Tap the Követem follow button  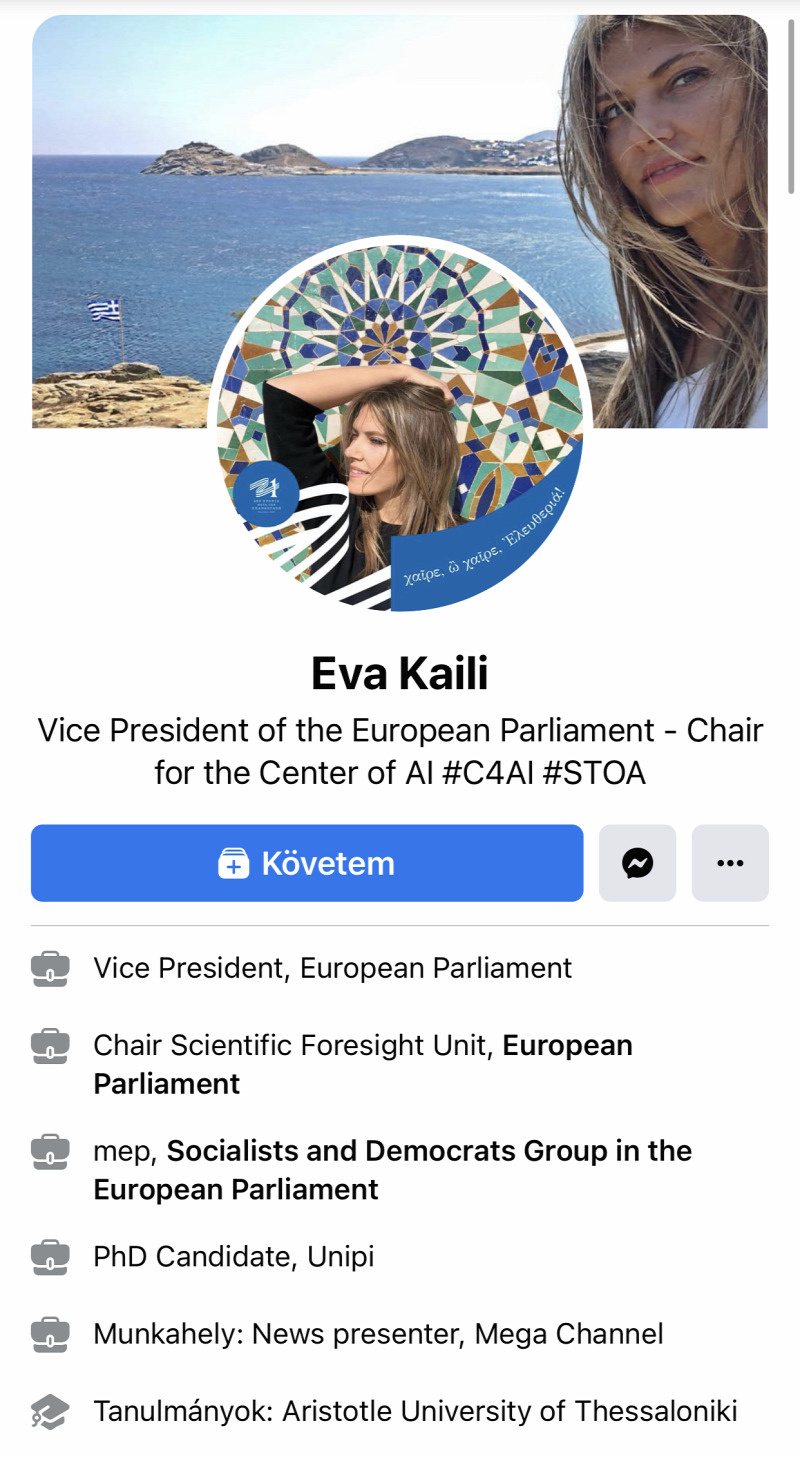pyautogui.click(x=307, y=863)
